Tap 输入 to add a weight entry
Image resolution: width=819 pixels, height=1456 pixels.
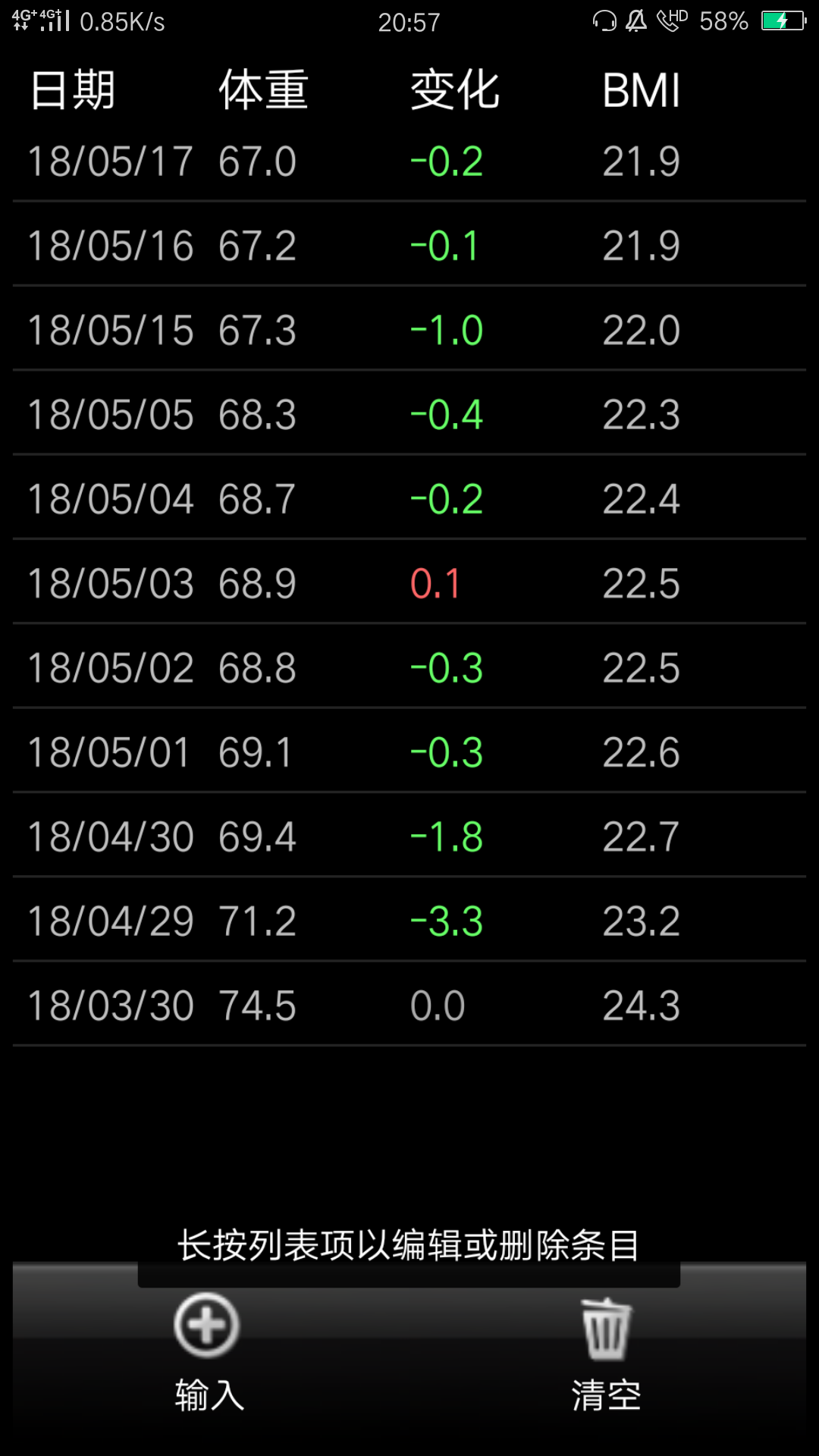207,1351
